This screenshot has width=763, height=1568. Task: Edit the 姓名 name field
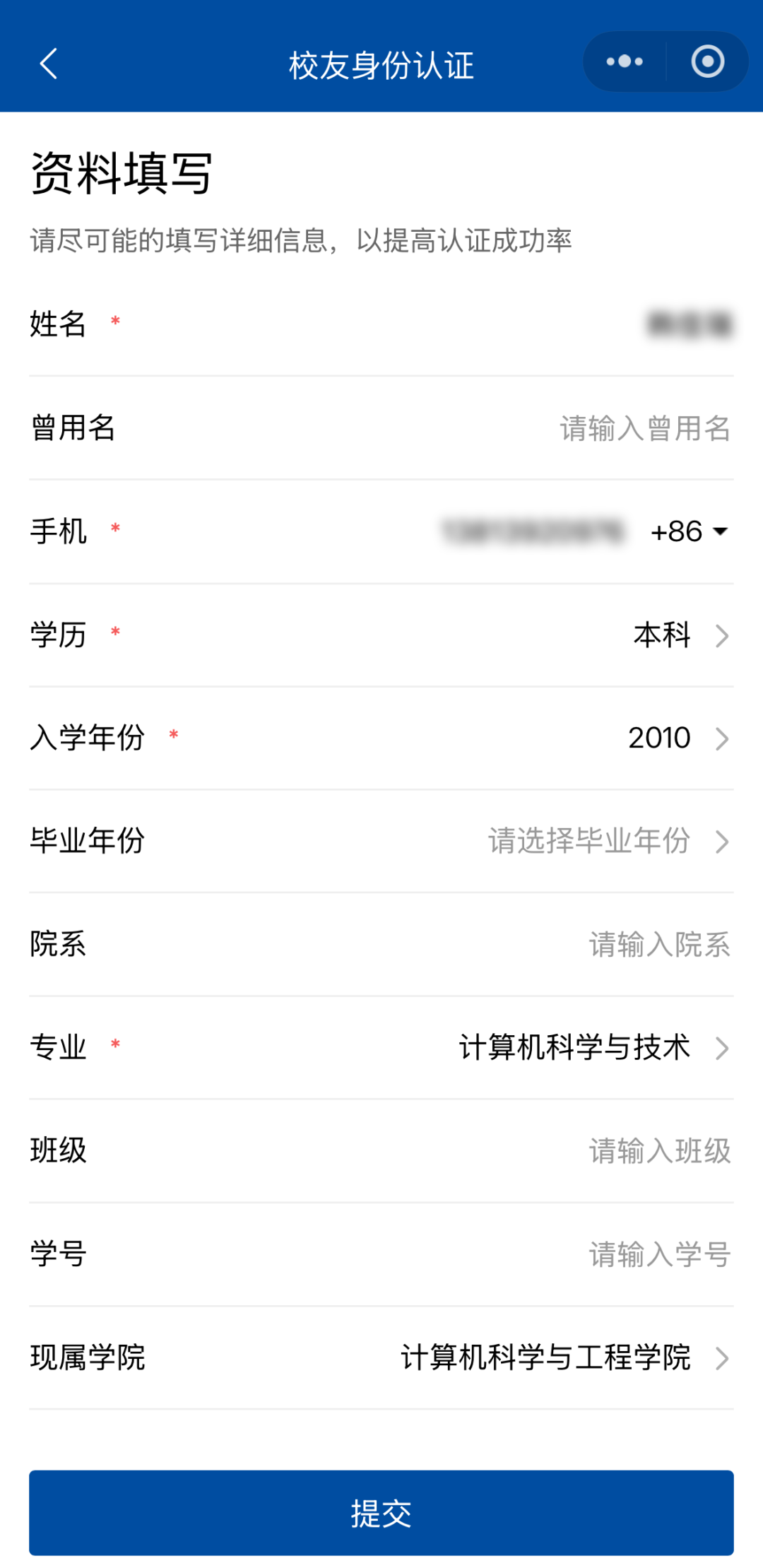(689, 324)
